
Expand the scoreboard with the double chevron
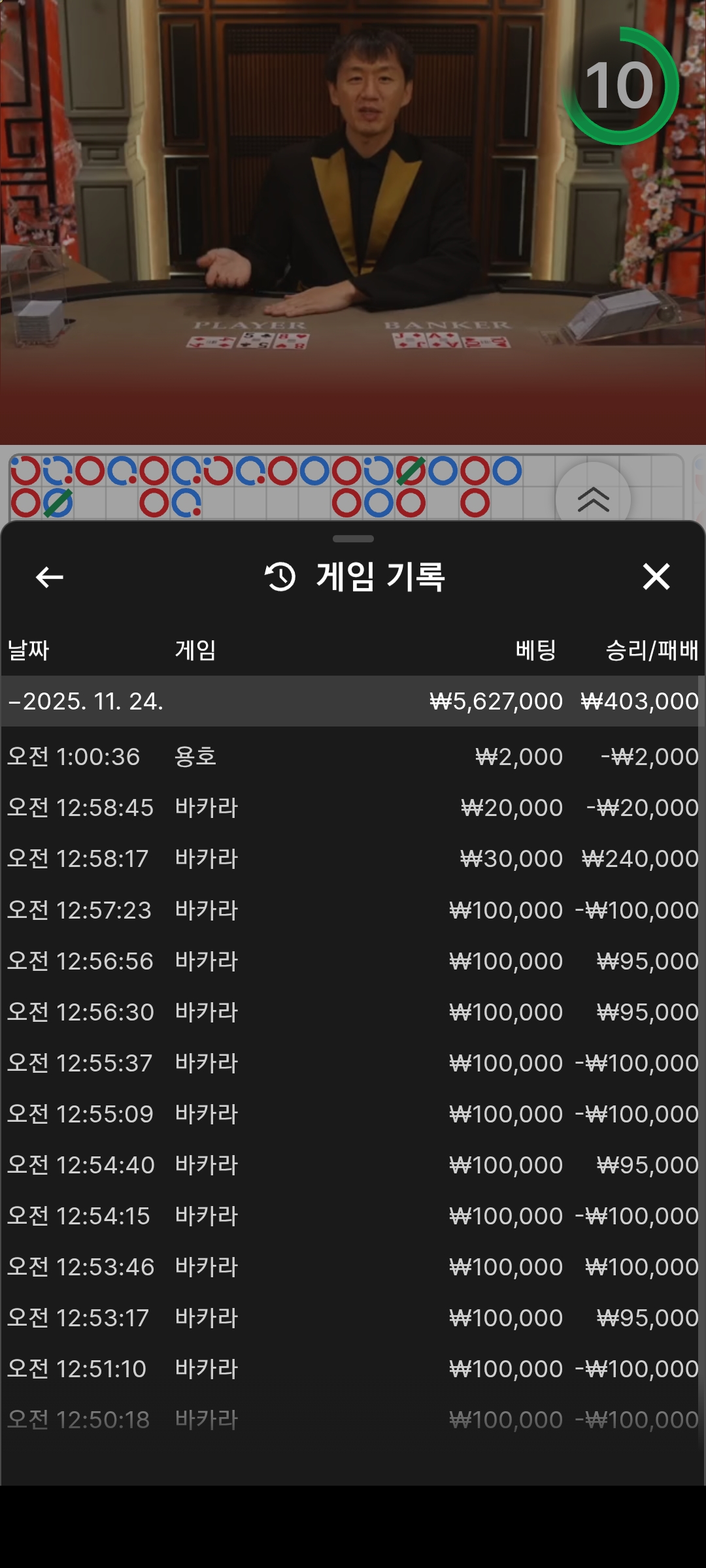593,499
